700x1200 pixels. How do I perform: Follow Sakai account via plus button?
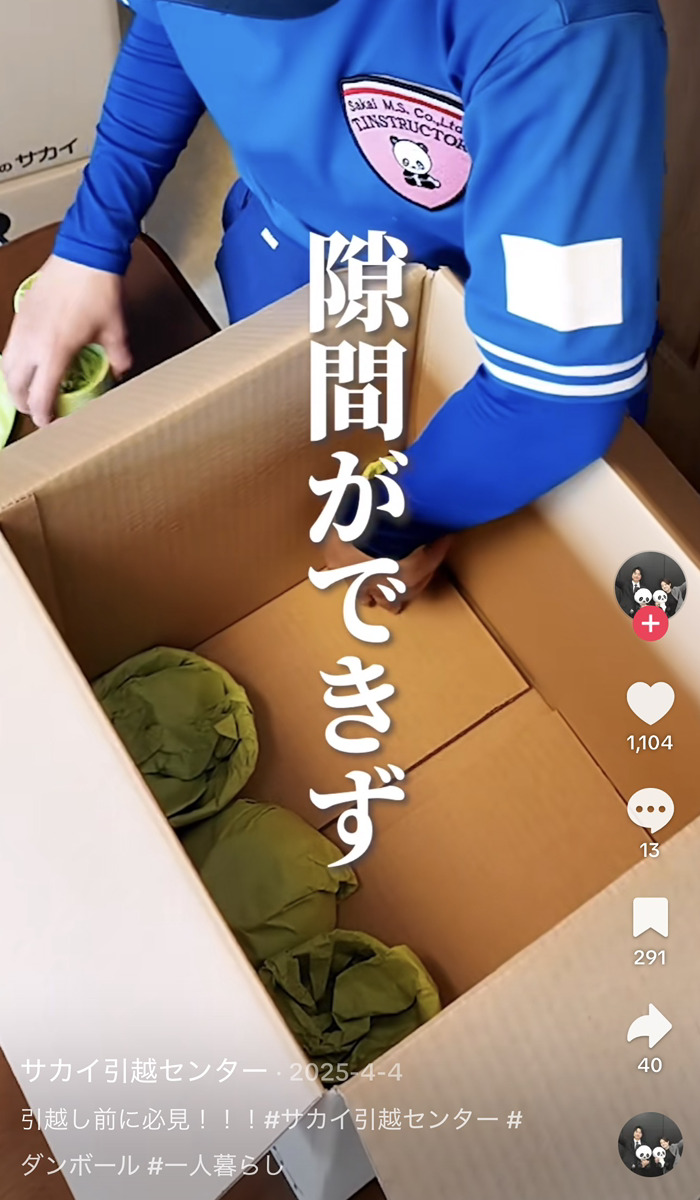(x=650, y=625)
